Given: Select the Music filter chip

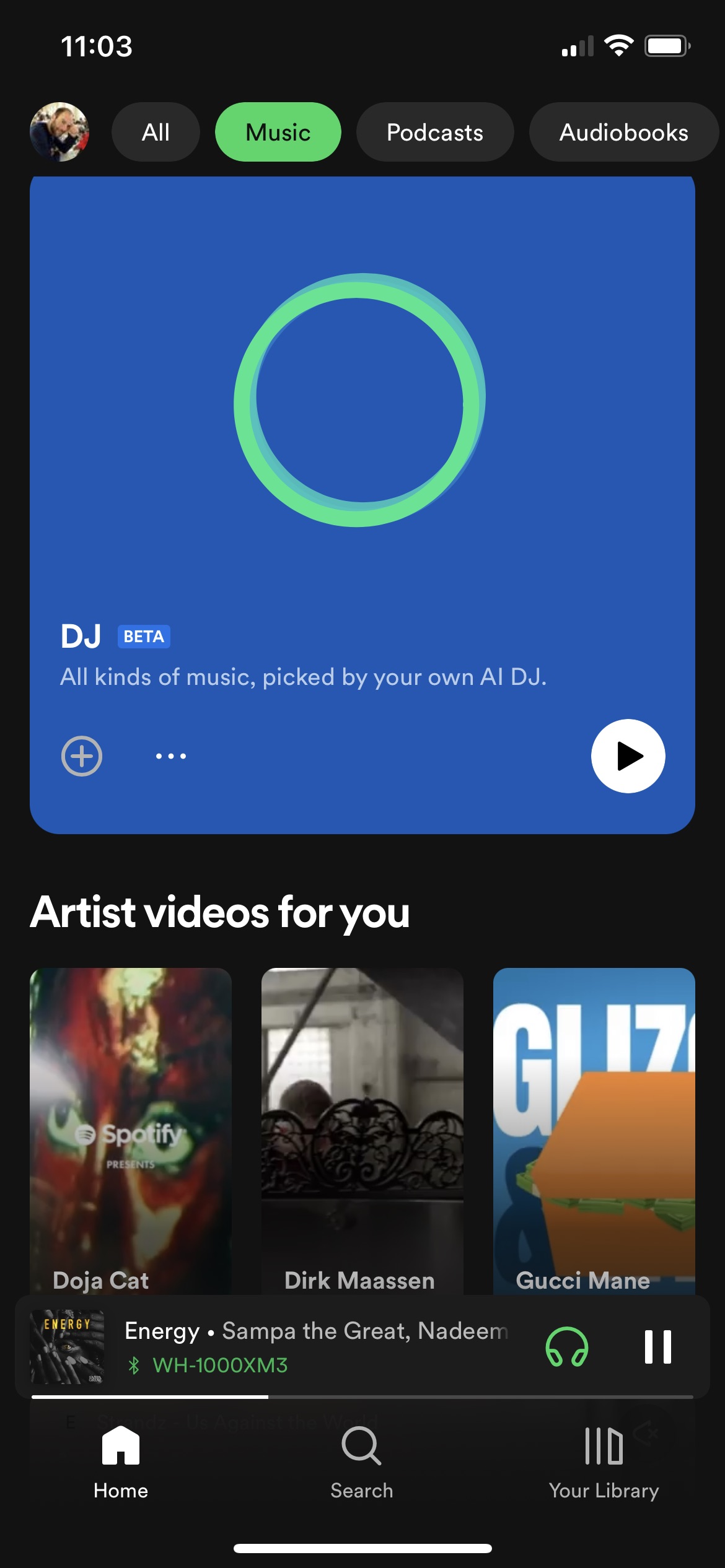Looking at the screenshot, I should point(278,132).
